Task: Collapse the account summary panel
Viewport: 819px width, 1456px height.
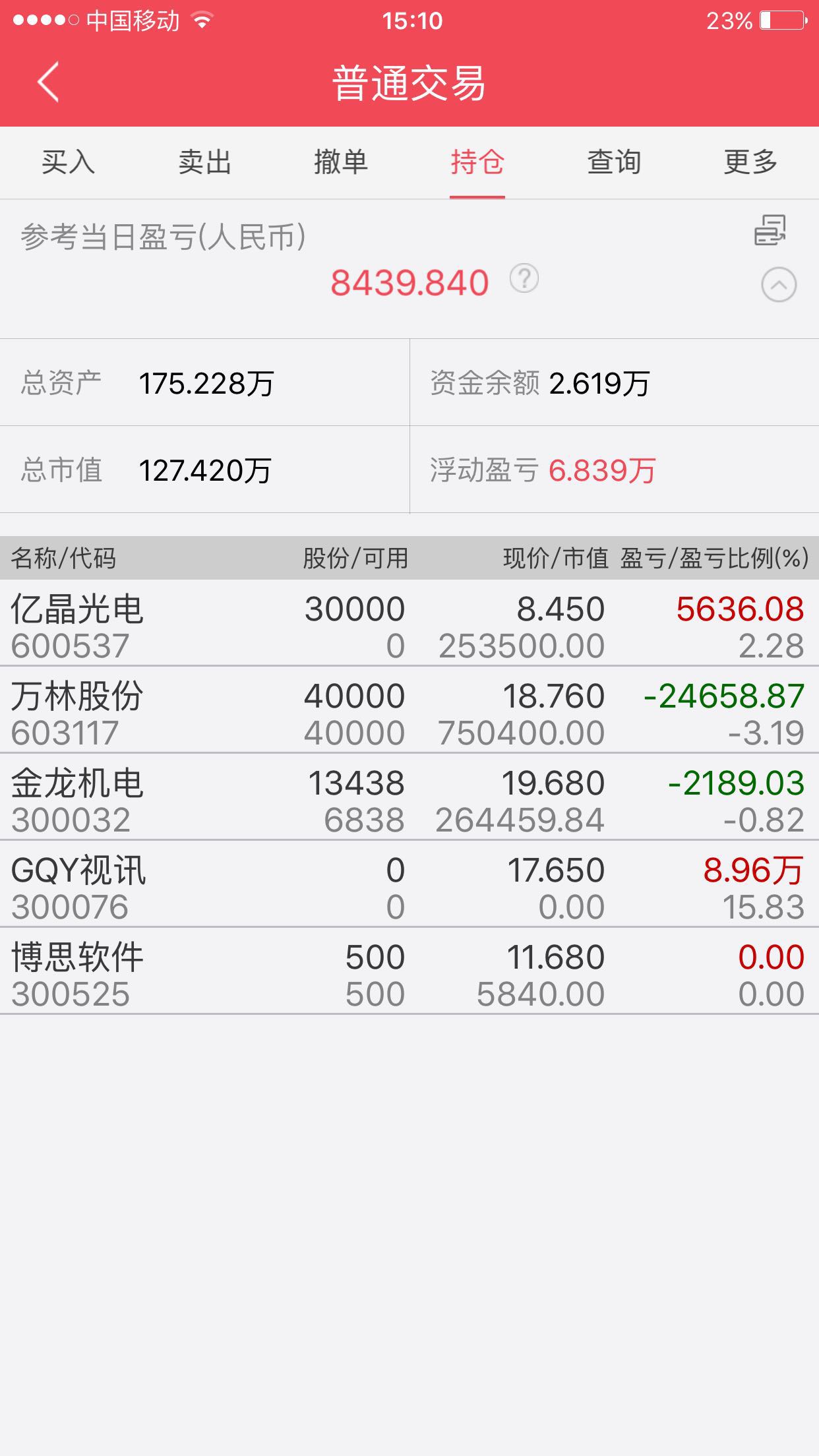Action: pos(779,286)
